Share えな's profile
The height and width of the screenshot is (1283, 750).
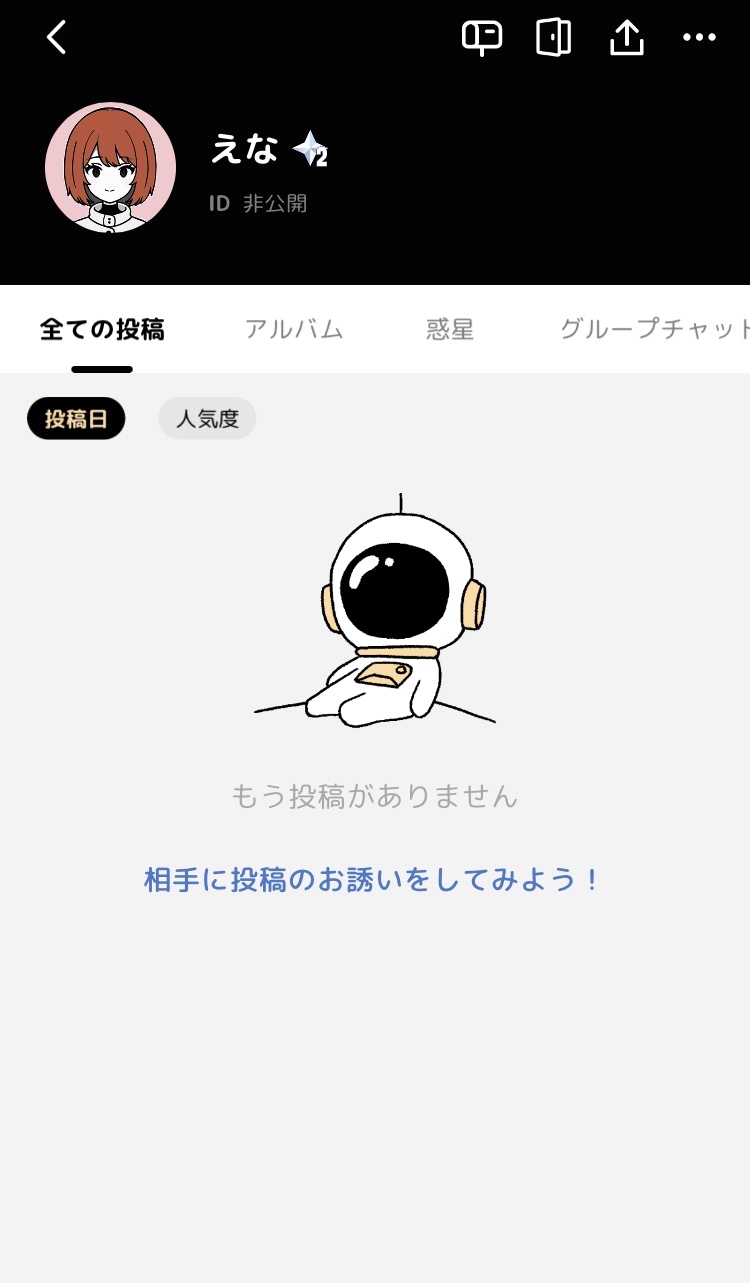[x=626, y=38]
